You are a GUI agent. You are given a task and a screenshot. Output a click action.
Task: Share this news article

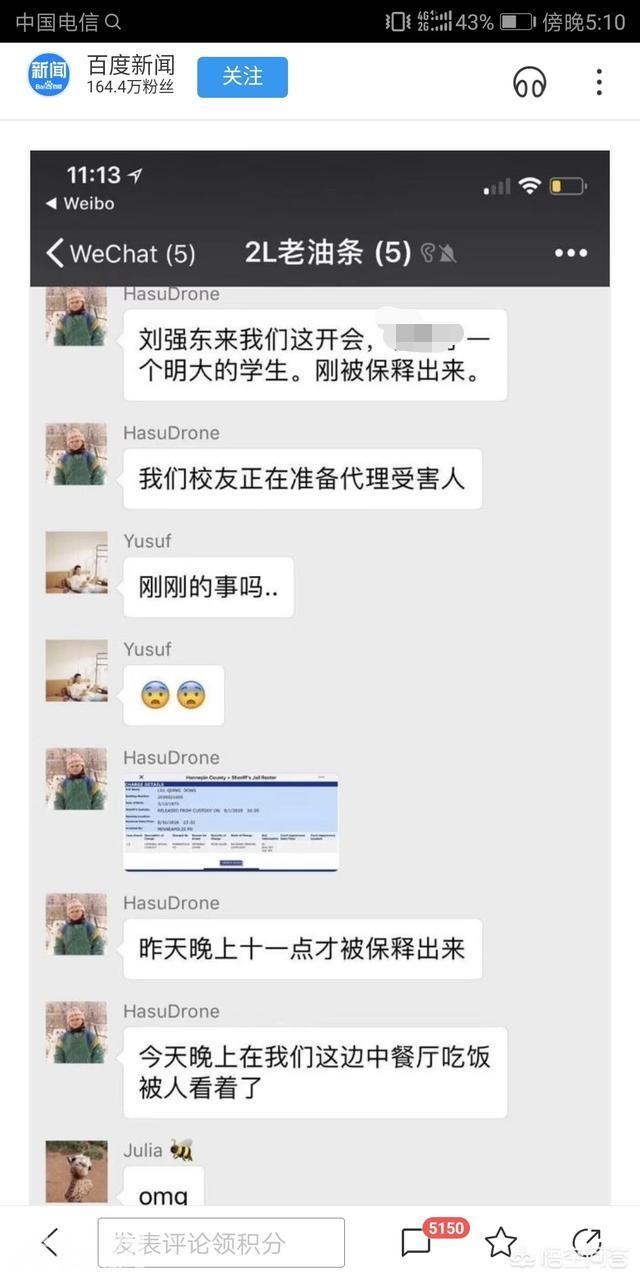pos(586,1243)
